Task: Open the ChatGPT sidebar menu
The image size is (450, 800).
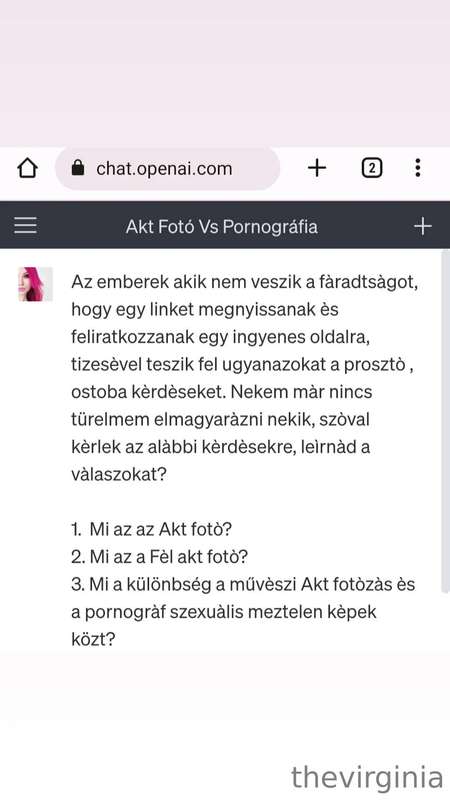Action: tap(26, 225)
